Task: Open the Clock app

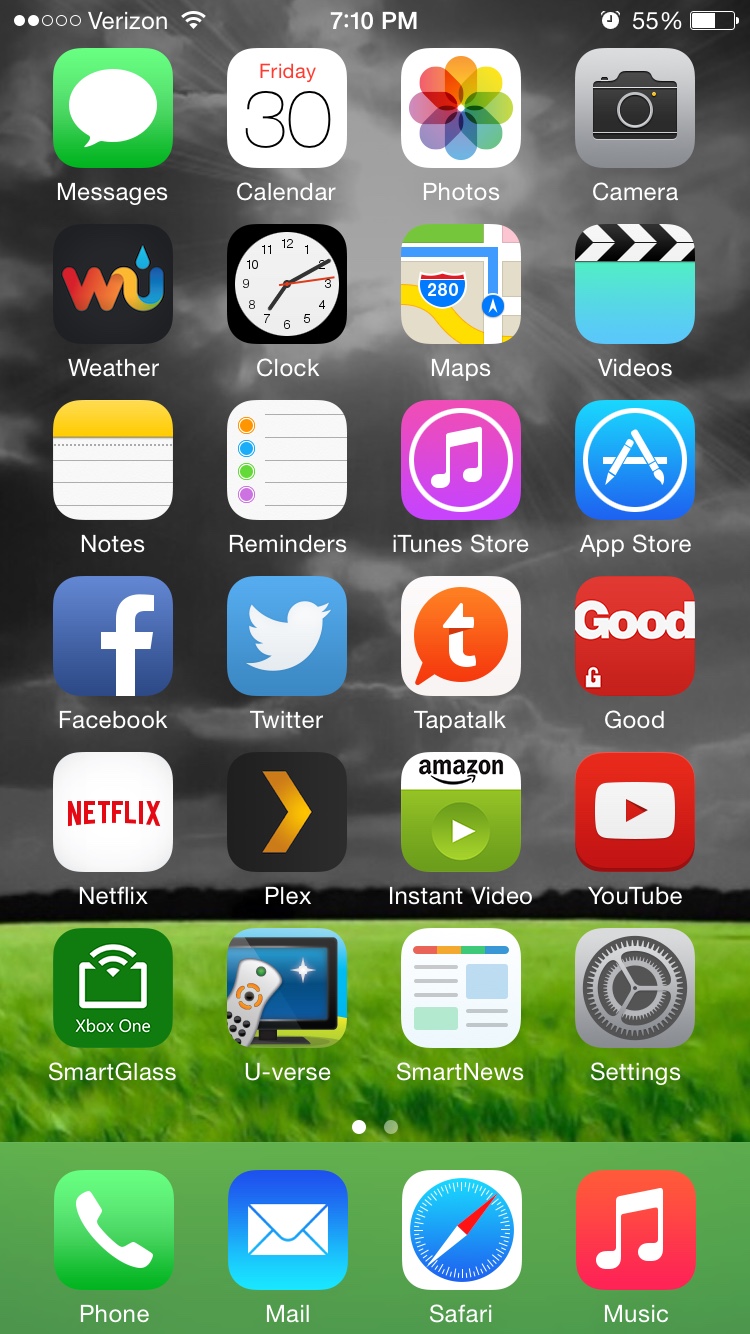Action: click(x=287, y=284)
